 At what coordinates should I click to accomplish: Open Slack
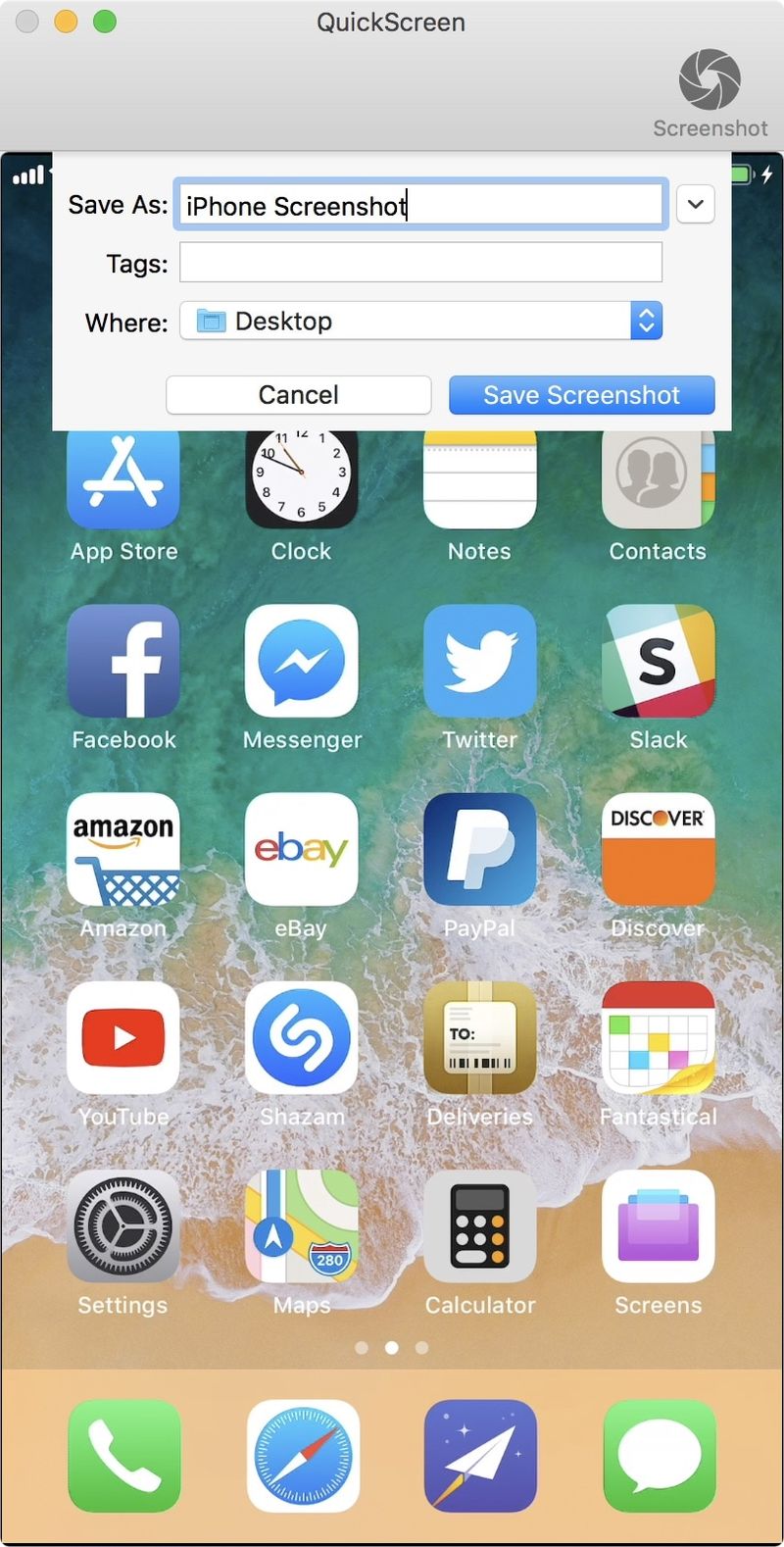tap(658, 662)
